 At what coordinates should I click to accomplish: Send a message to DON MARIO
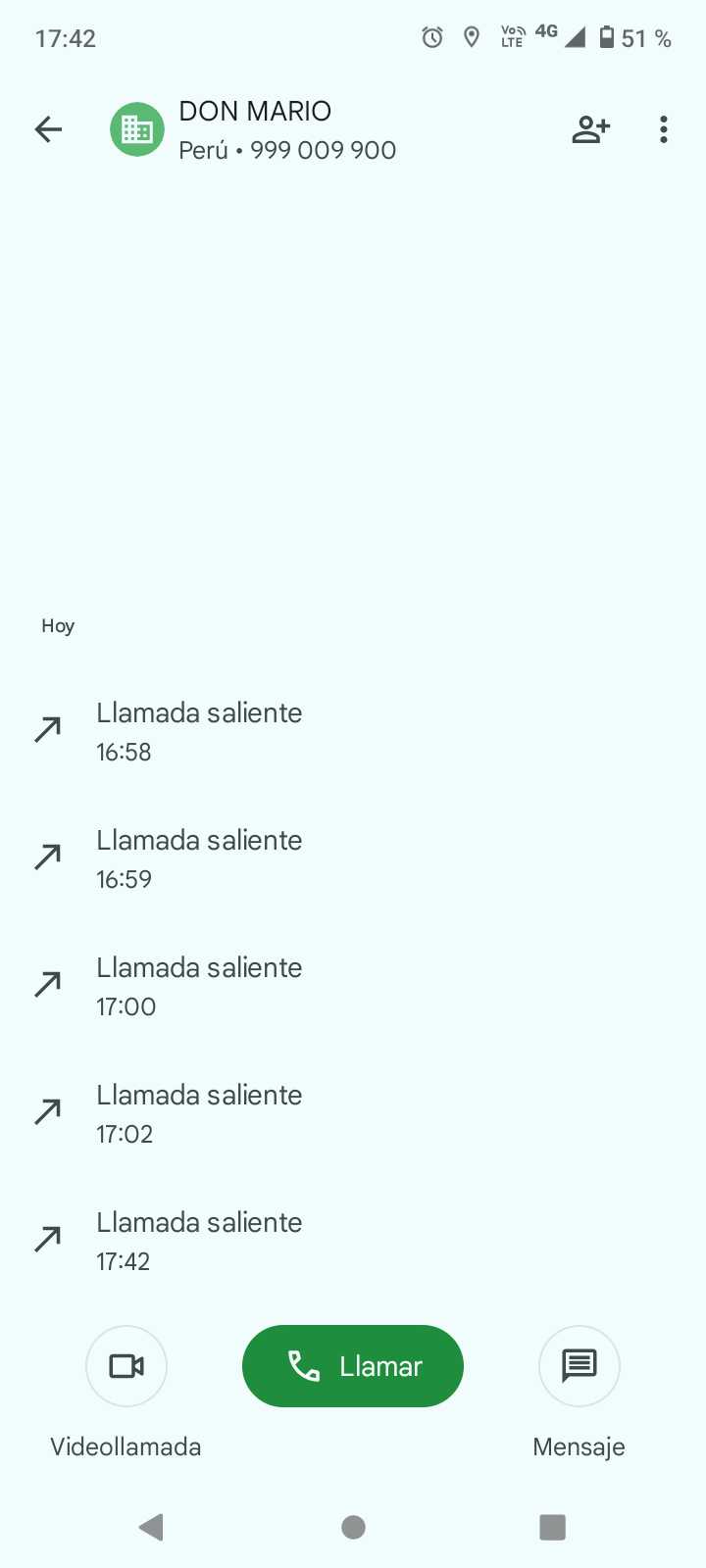579,1366
